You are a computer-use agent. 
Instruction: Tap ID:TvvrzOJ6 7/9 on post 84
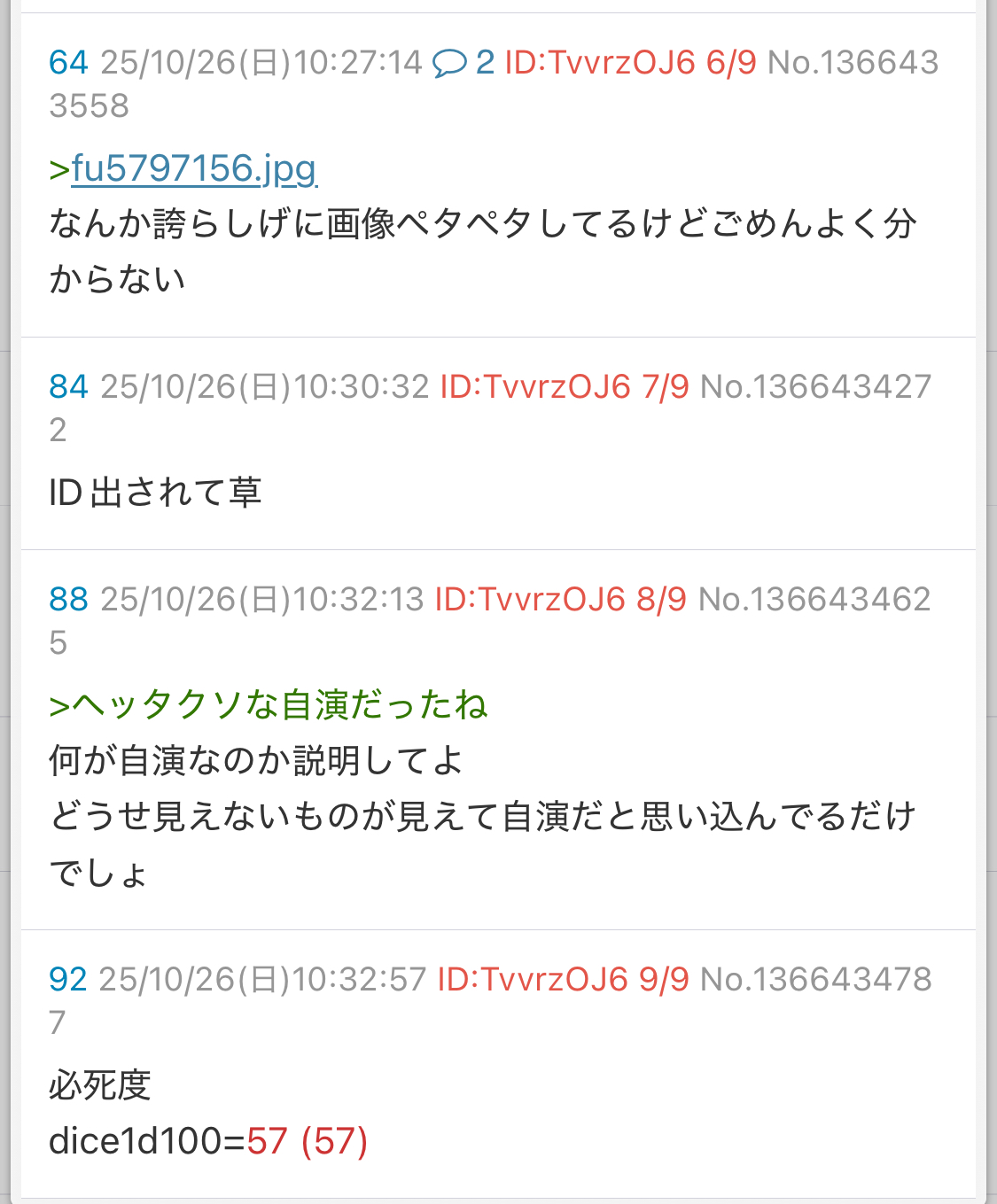tap(564, 387)
